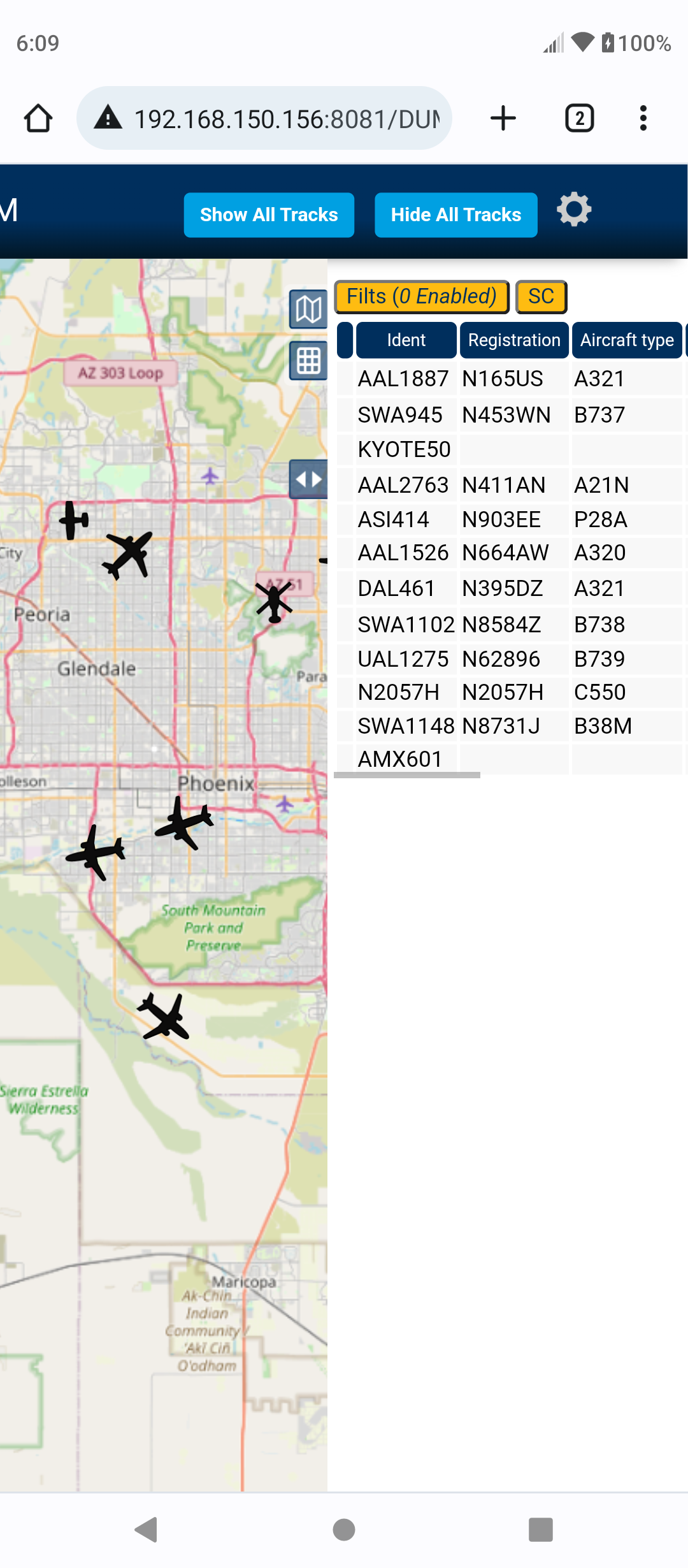Select the DAL461 aircraft row

(x=510, y=588)
